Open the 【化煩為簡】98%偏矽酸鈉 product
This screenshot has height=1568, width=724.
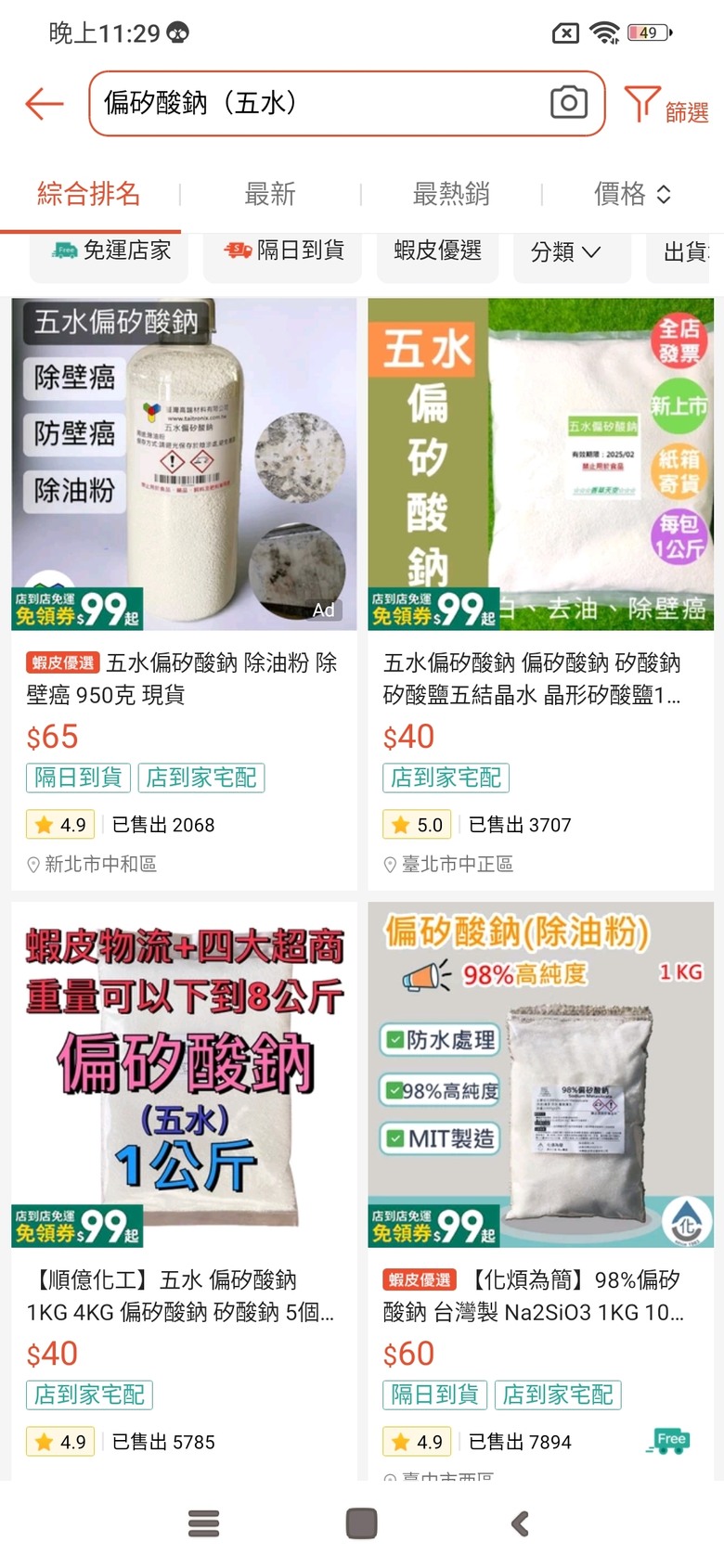click(x=540, y=1295)
